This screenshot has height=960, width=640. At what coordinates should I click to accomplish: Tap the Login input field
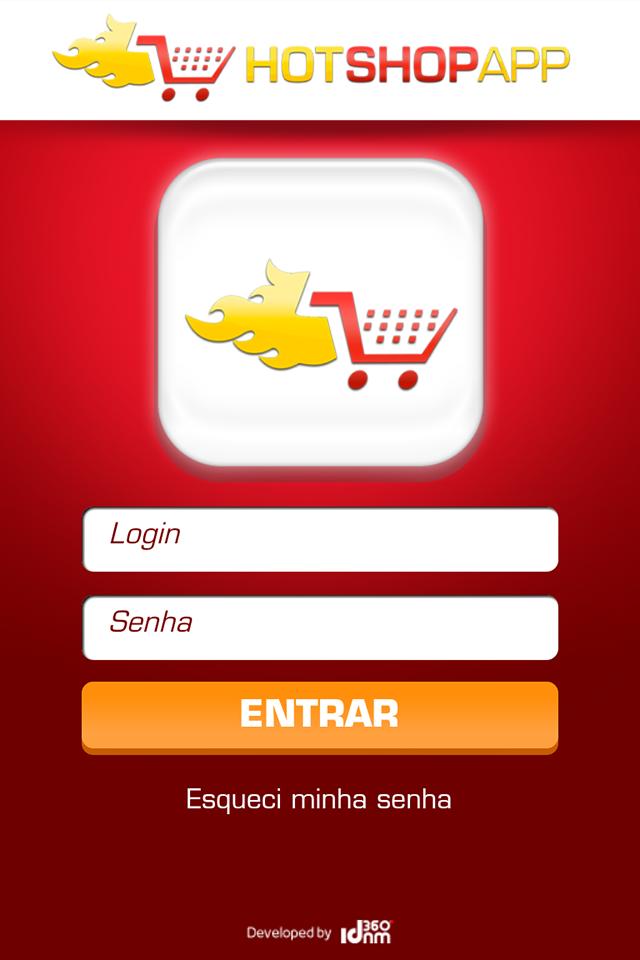(x=320, y=539)
